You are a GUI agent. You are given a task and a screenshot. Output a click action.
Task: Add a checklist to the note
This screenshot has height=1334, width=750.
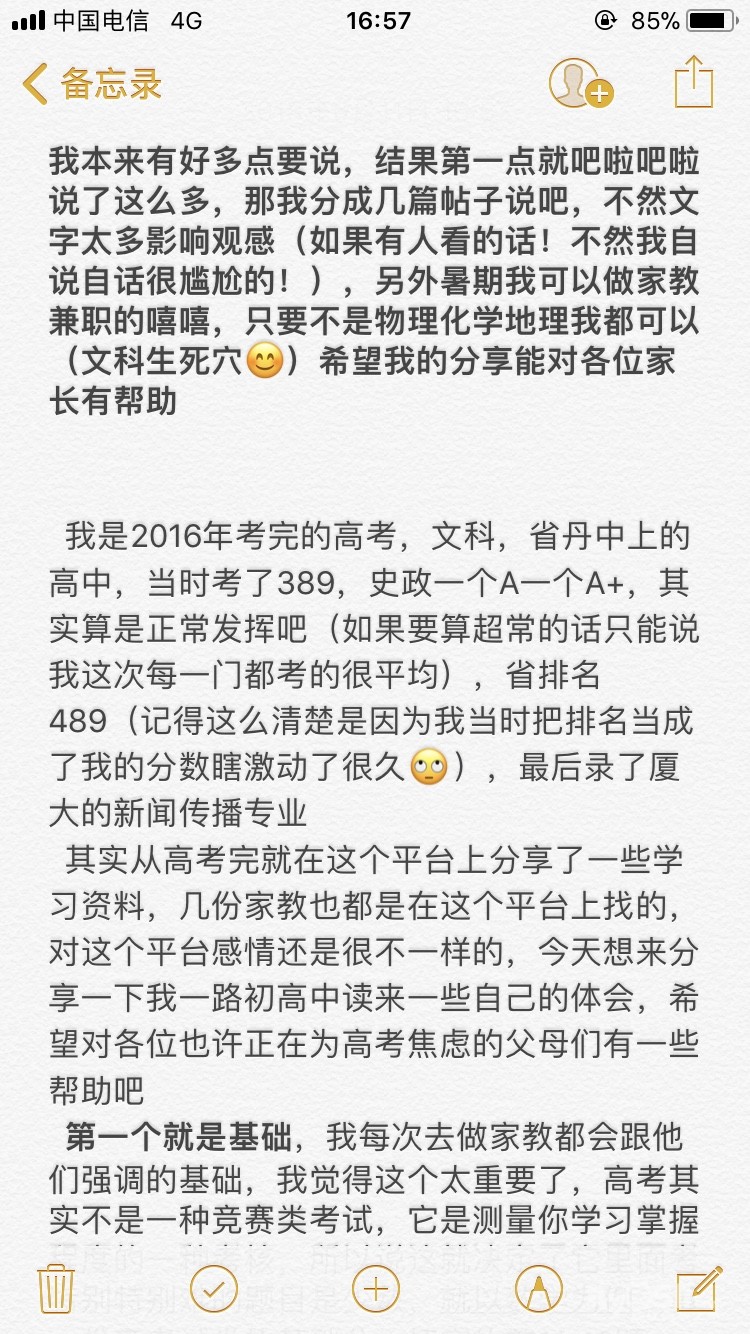[214, 1289]
